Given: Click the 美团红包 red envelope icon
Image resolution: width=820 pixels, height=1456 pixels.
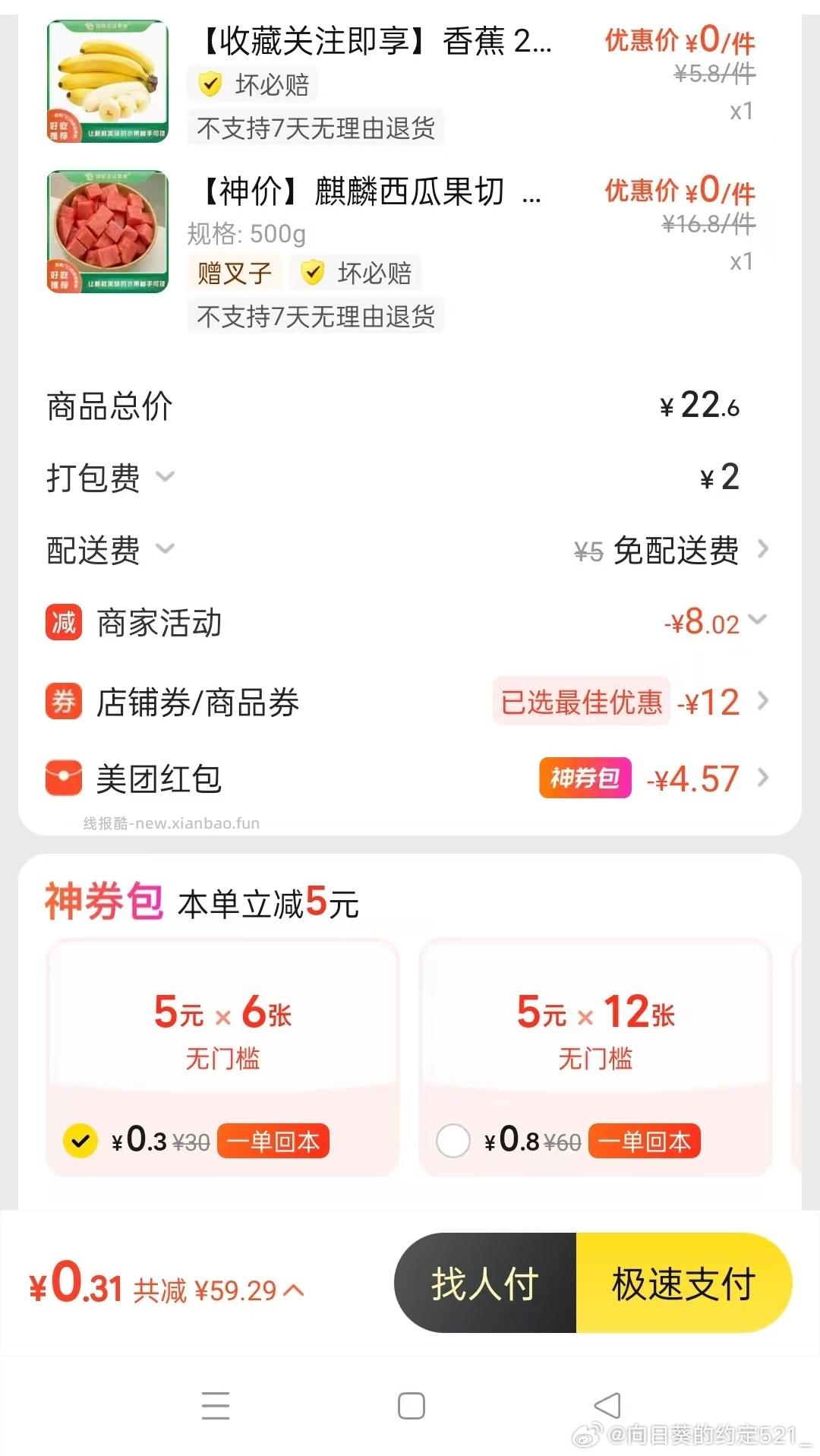Looking at the screenshot, I should click(62, 779).
